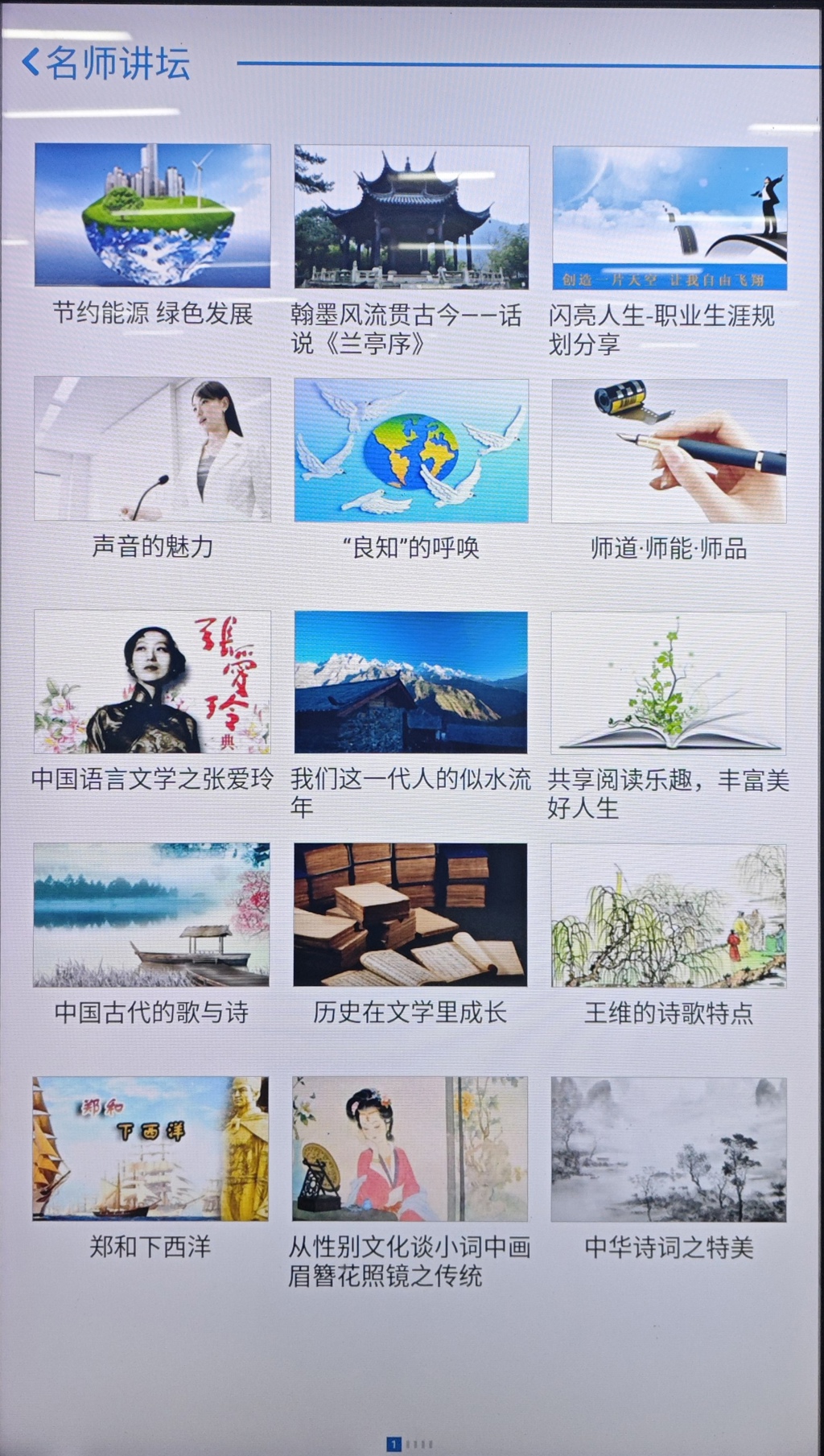
Task: Open the 节约能源 绿色发展 lecture
Action: pos(153,215)
